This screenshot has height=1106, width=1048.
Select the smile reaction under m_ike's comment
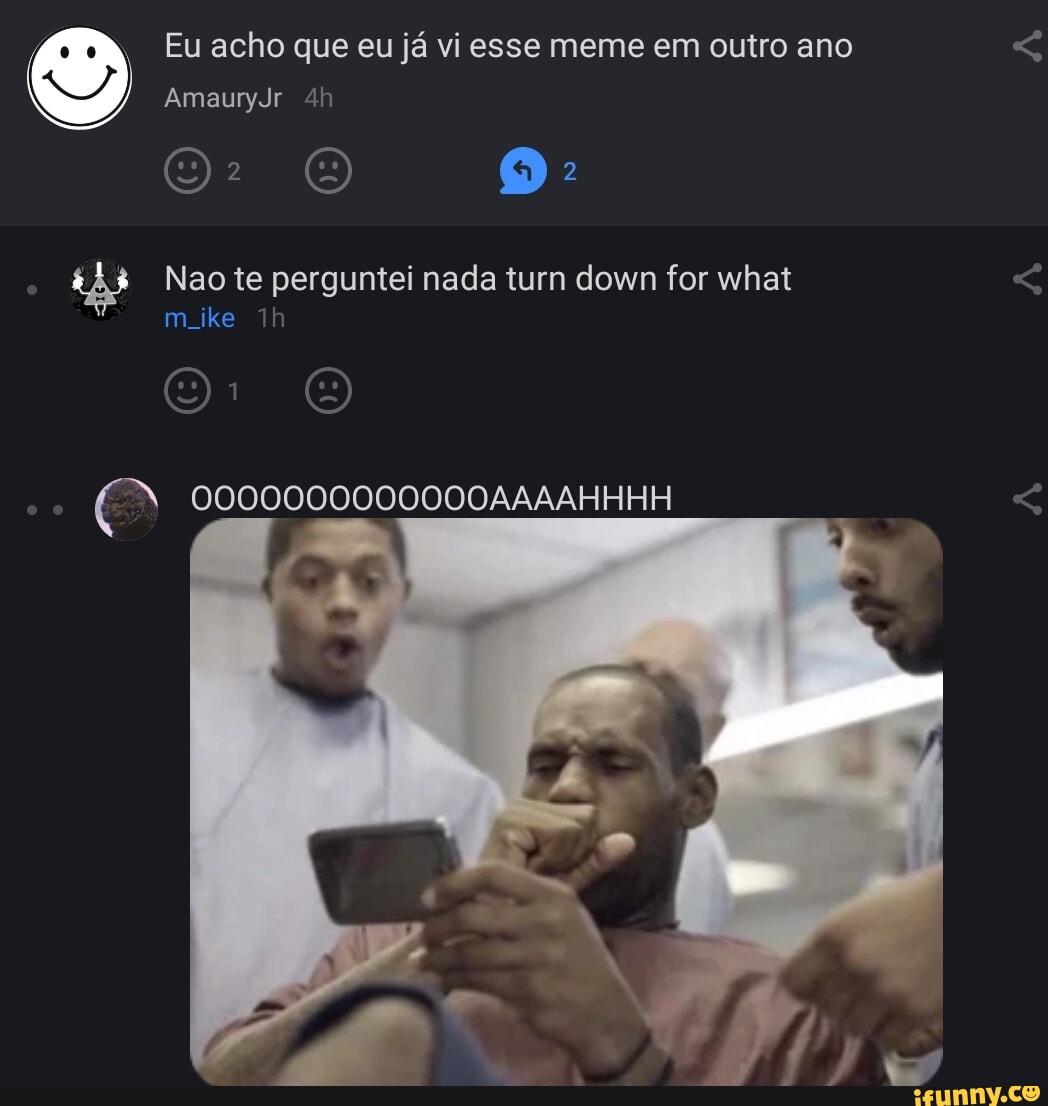(185, 391)
